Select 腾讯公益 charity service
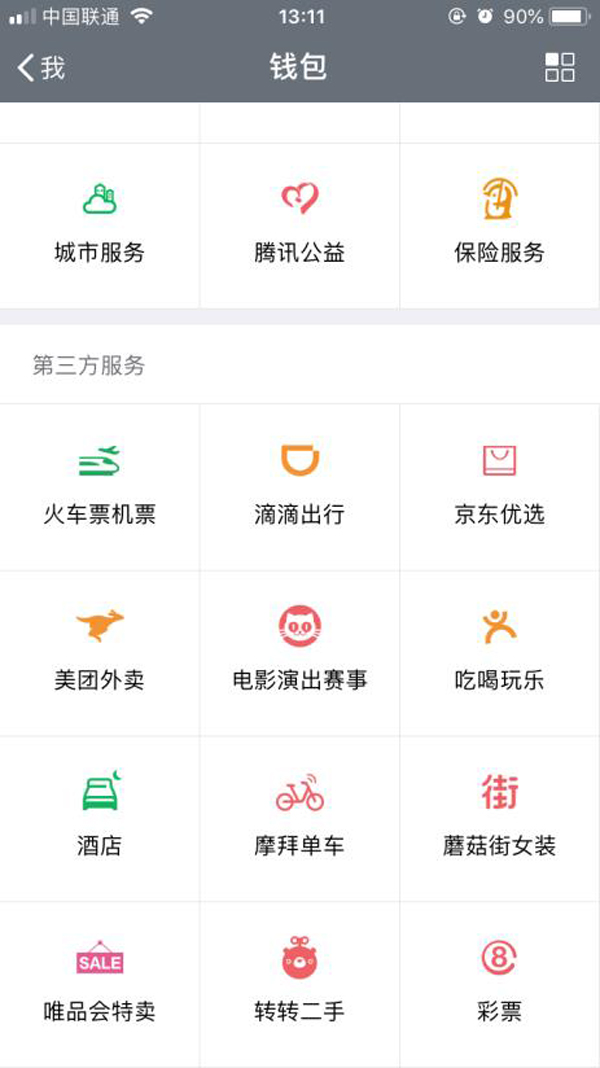Screen dimensions: 600x1068 pos(299,225)
